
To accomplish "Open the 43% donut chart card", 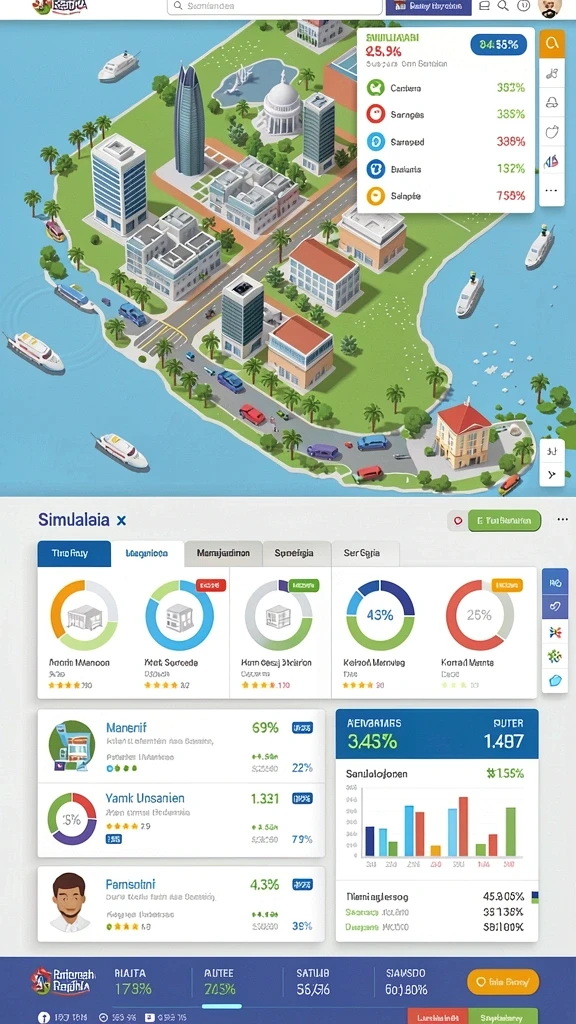I will pos(380,633).
